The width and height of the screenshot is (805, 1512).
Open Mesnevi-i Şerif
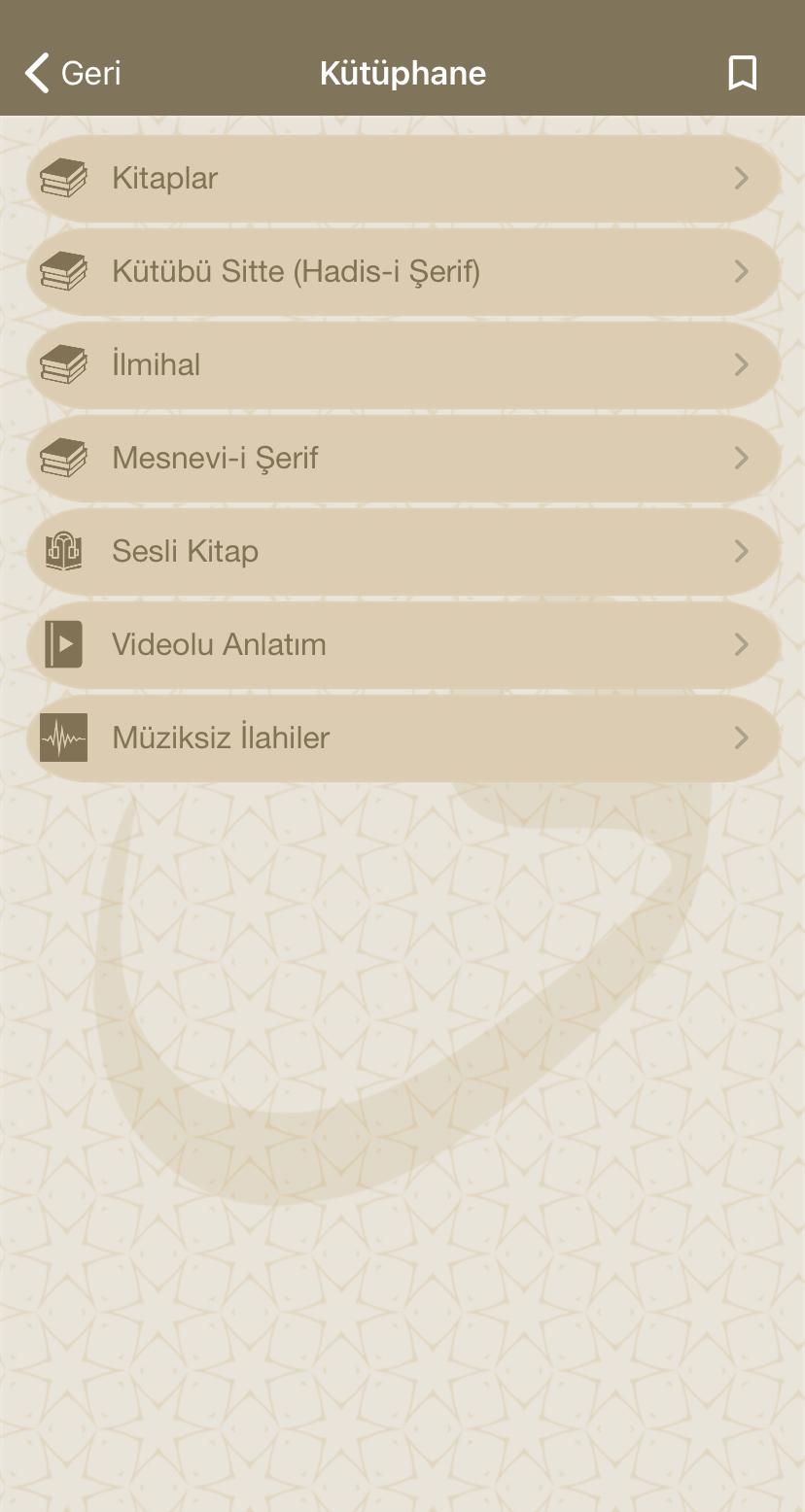coord(402,459)
